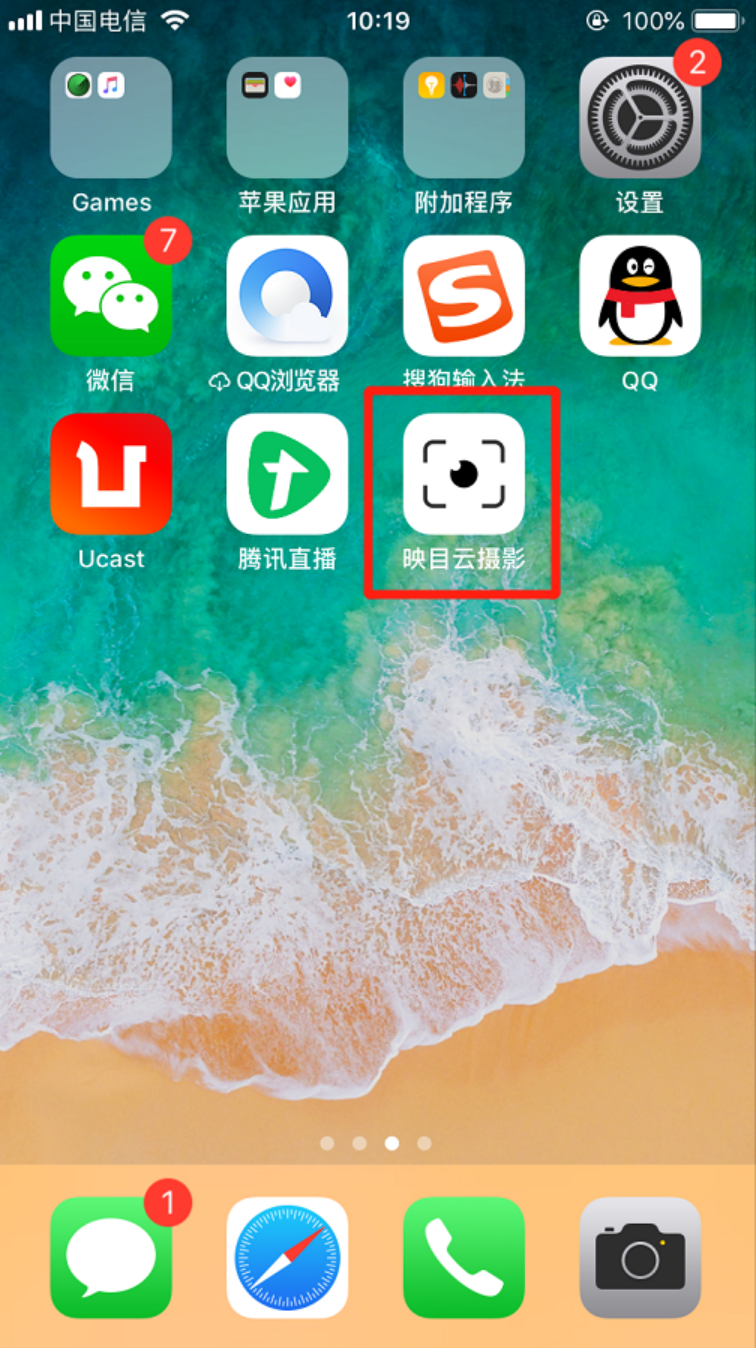Open the 附加程序 folder
Screen dimensions: 756x1349
coord(463,118)
